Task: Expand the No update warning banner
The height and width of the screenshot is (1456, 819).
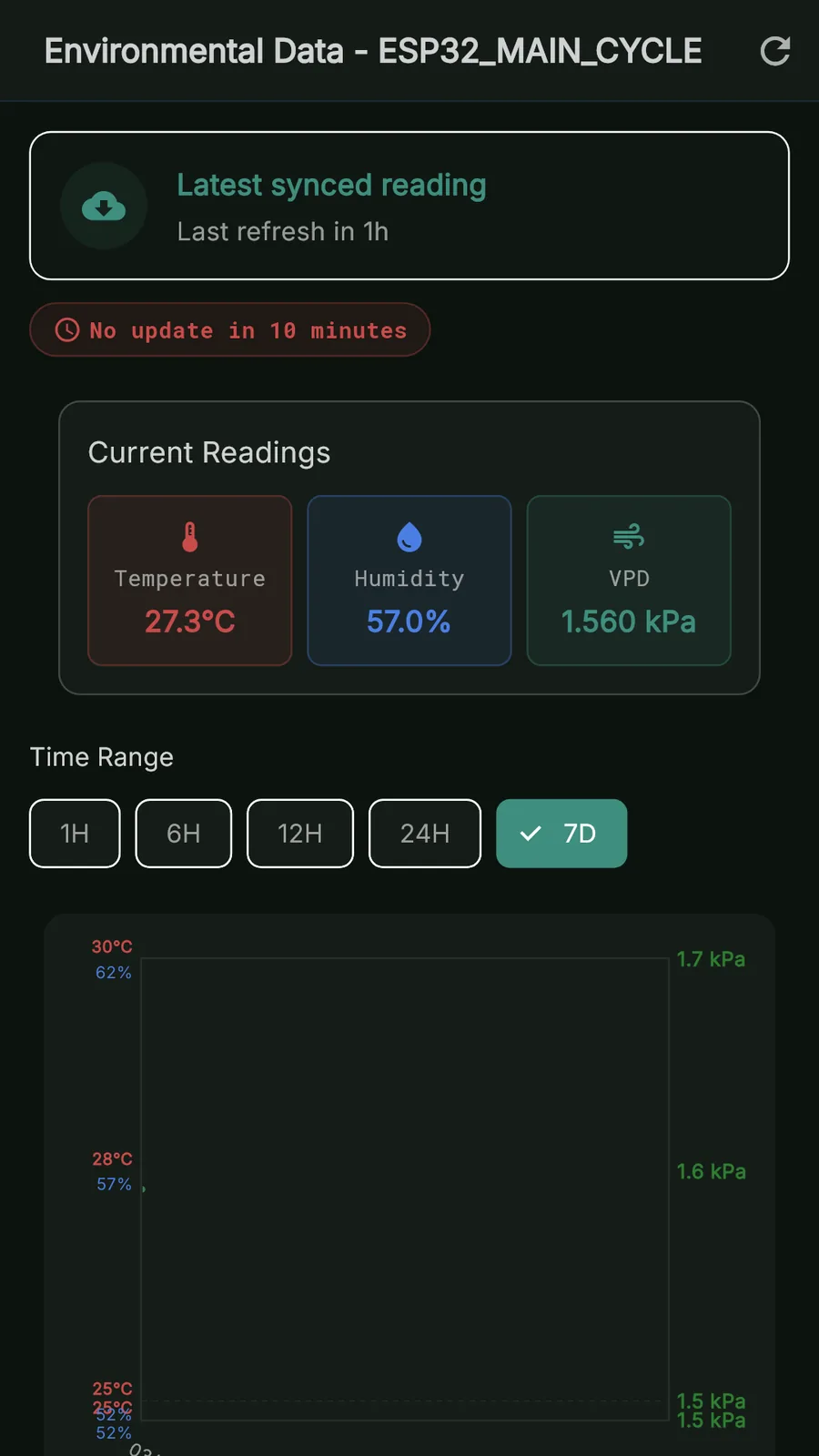Action: (229, 330)
